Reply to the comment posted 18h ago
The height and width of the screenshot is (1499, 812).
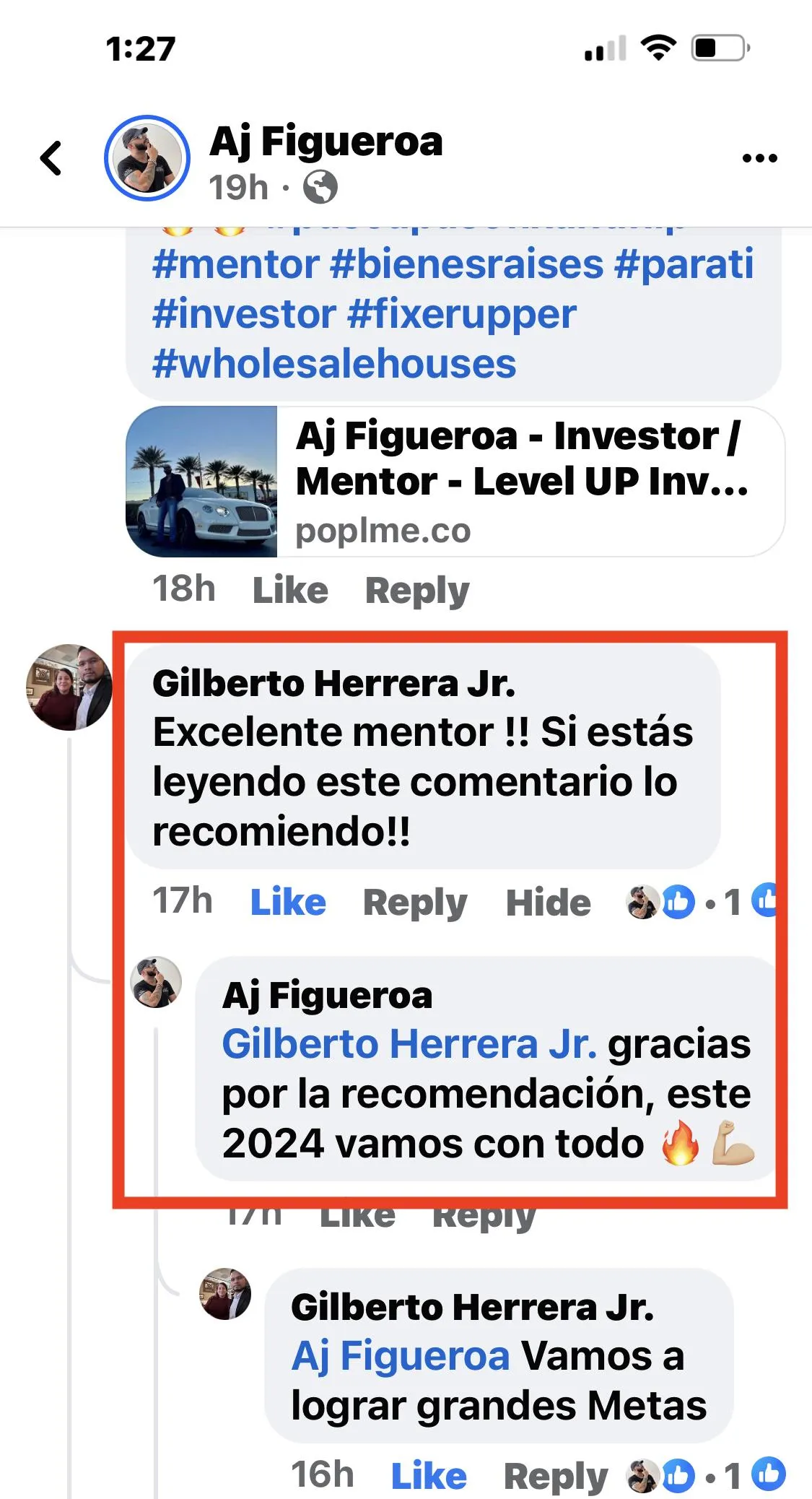pyautogui.click(x=417, y=591)
